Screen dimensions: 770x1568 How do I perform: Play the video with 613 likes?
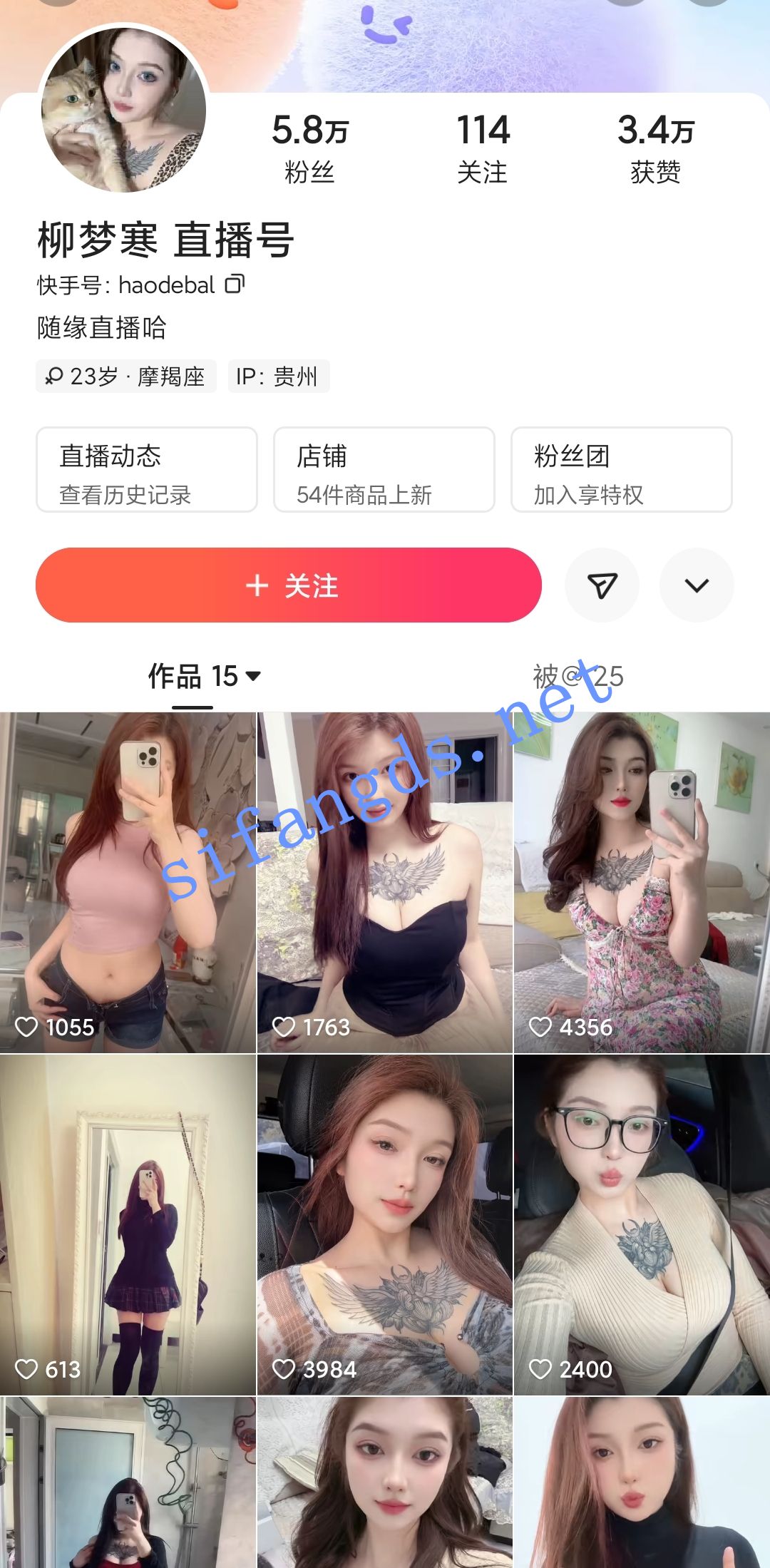click(128, 1224)
